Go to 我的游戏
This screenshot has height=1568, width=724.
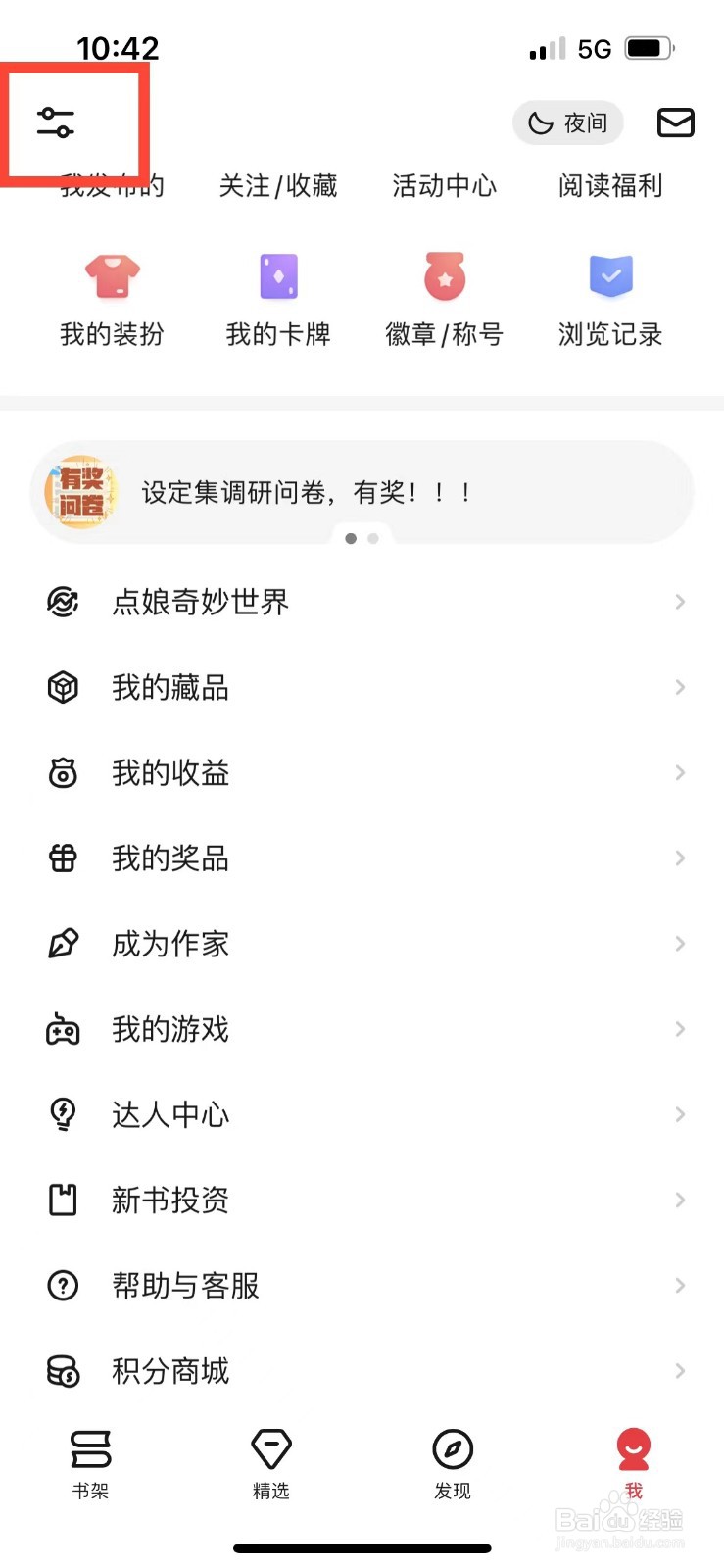pos(362,1029)
